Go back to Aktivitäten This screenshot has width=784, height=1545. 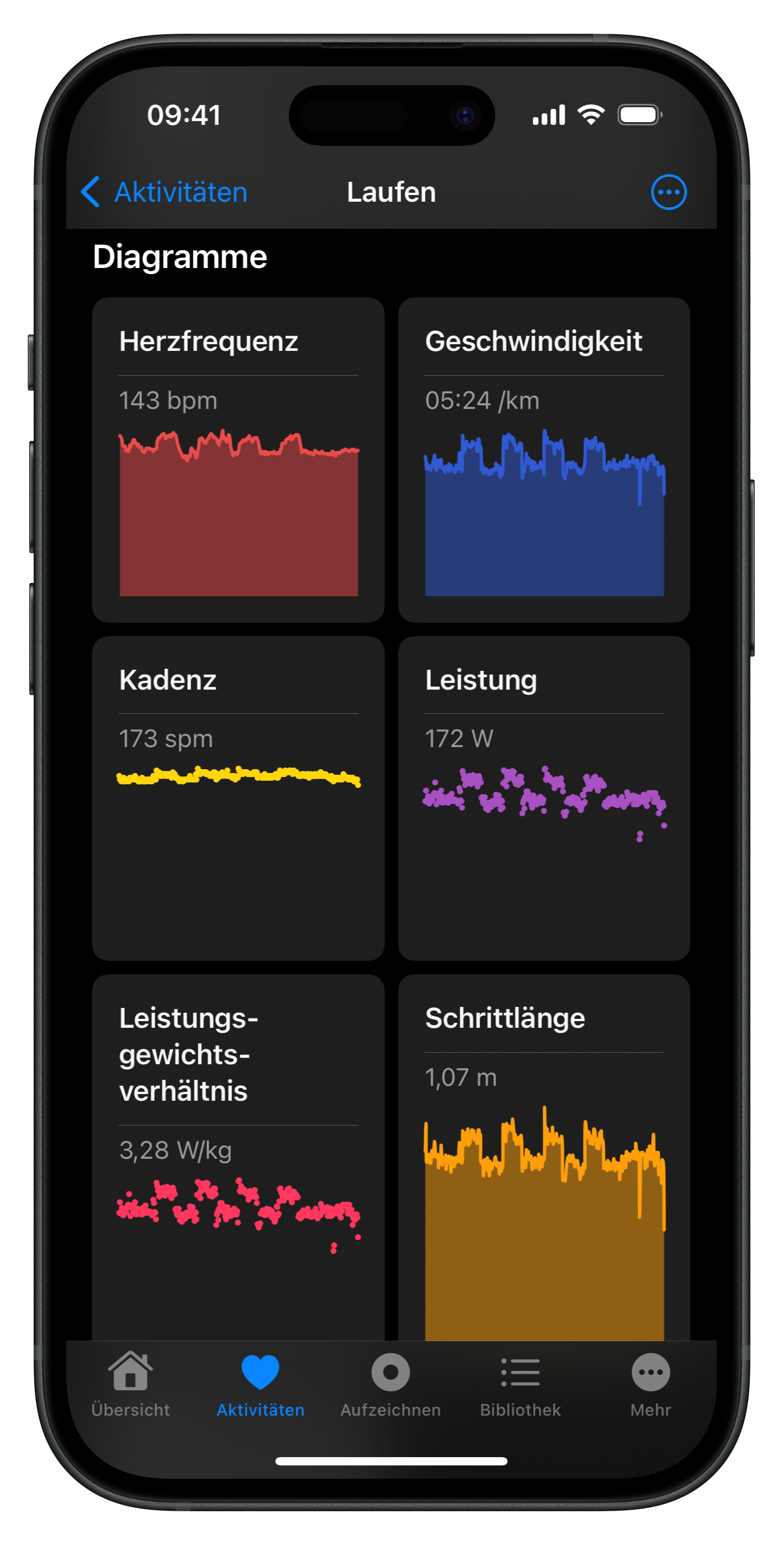(164, 192)
